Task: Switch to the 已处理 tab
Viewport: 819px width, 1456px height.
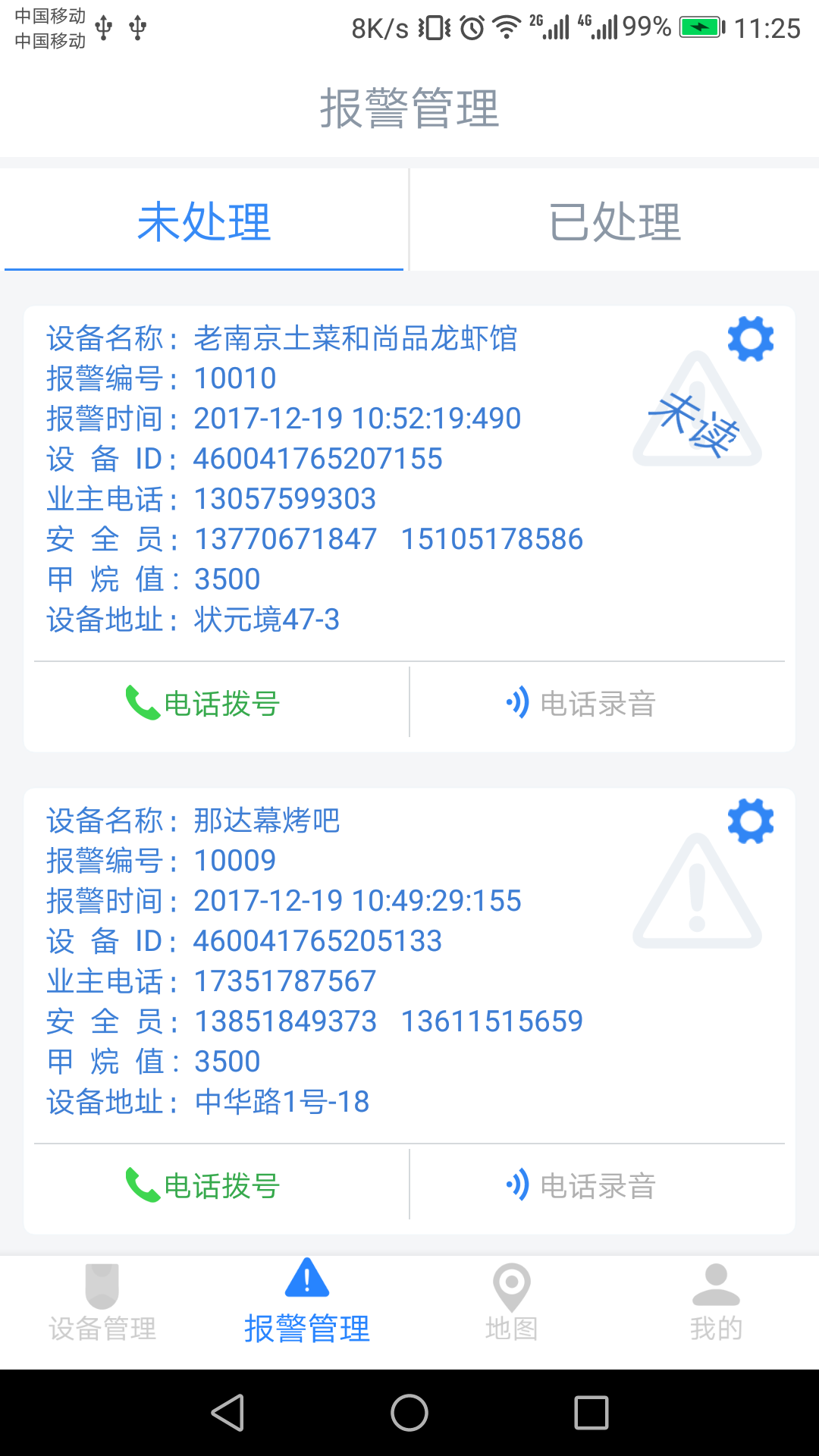Action: [614, 222]
